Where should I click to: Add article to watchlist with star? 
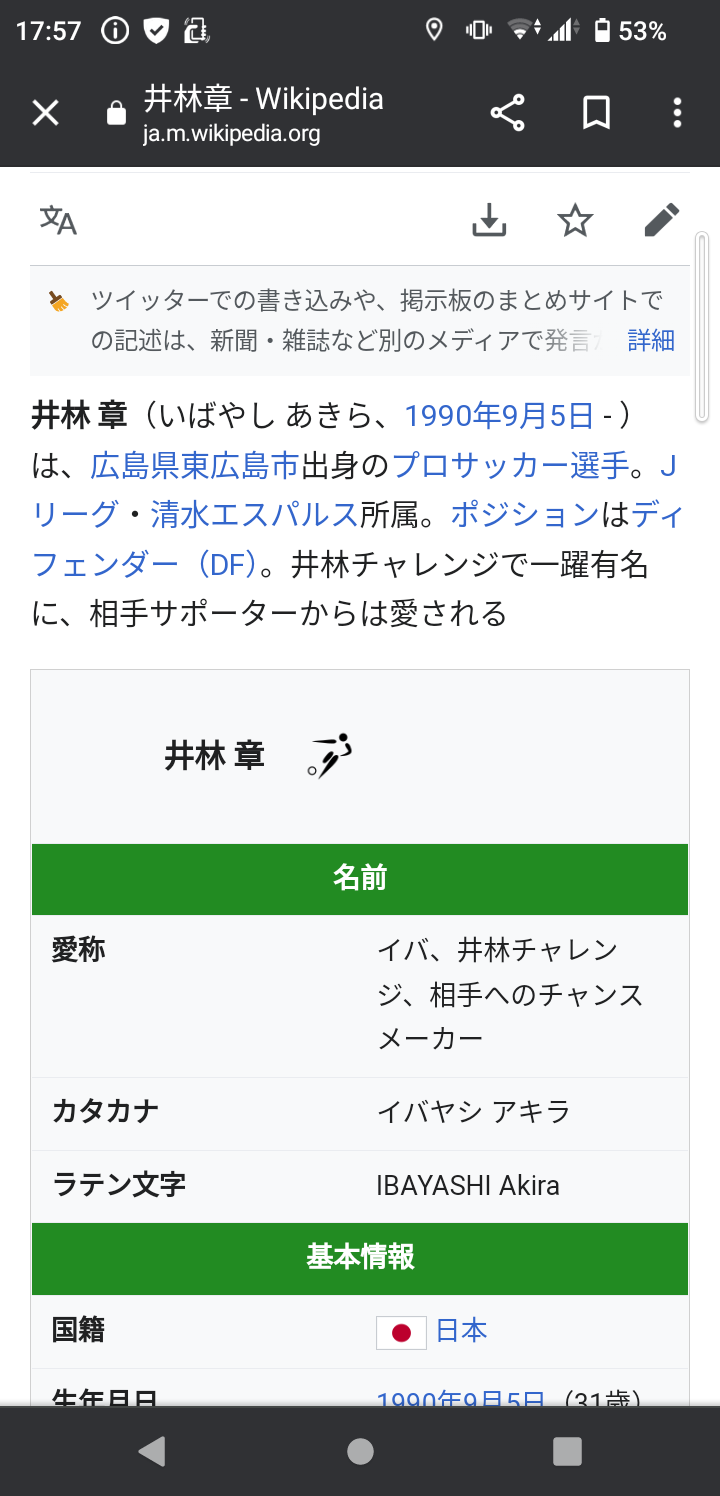pyautogui.click(x=575, y=220)
